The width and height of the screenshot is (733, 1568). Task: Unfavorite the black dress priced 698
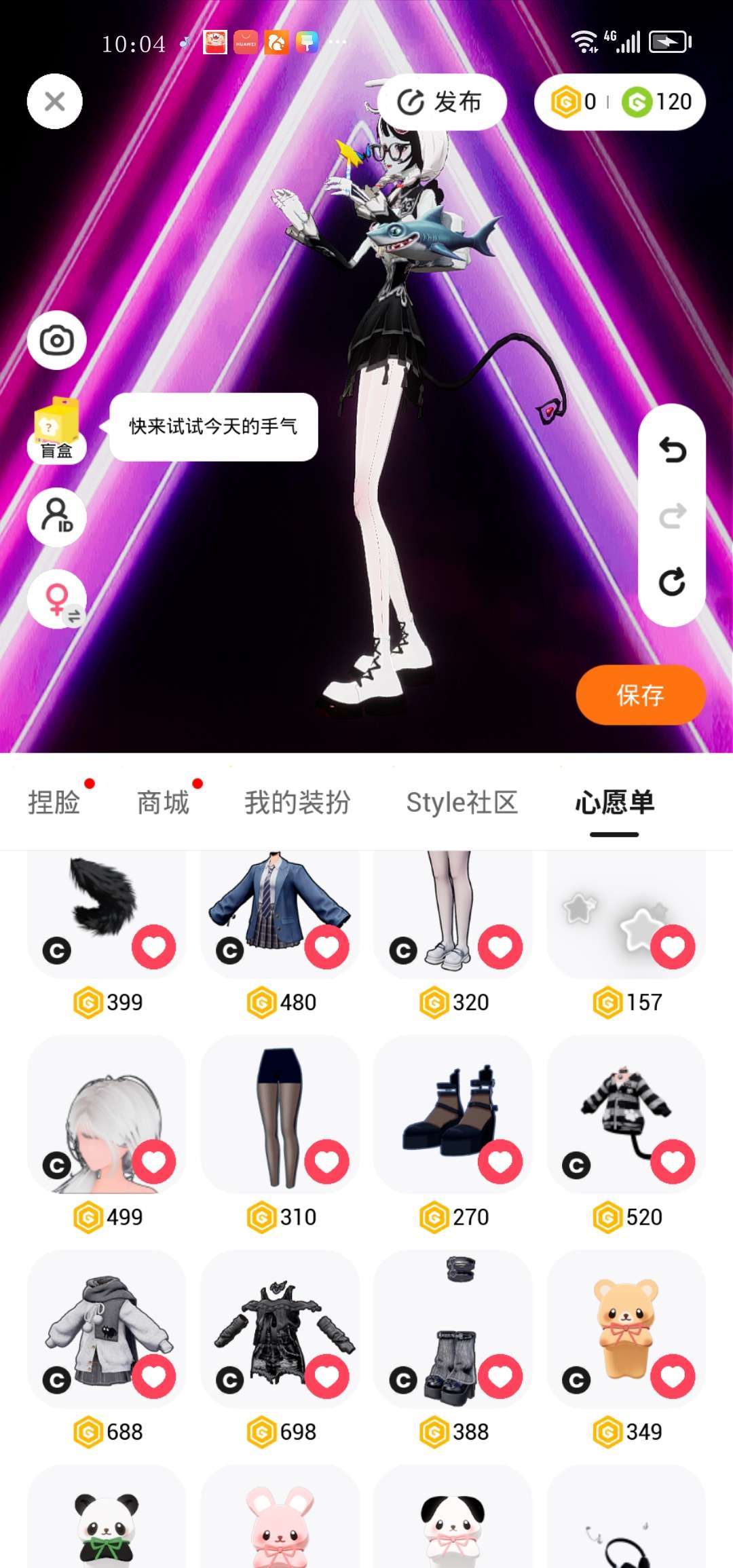pyautogui.click(x=327, y=1377)
